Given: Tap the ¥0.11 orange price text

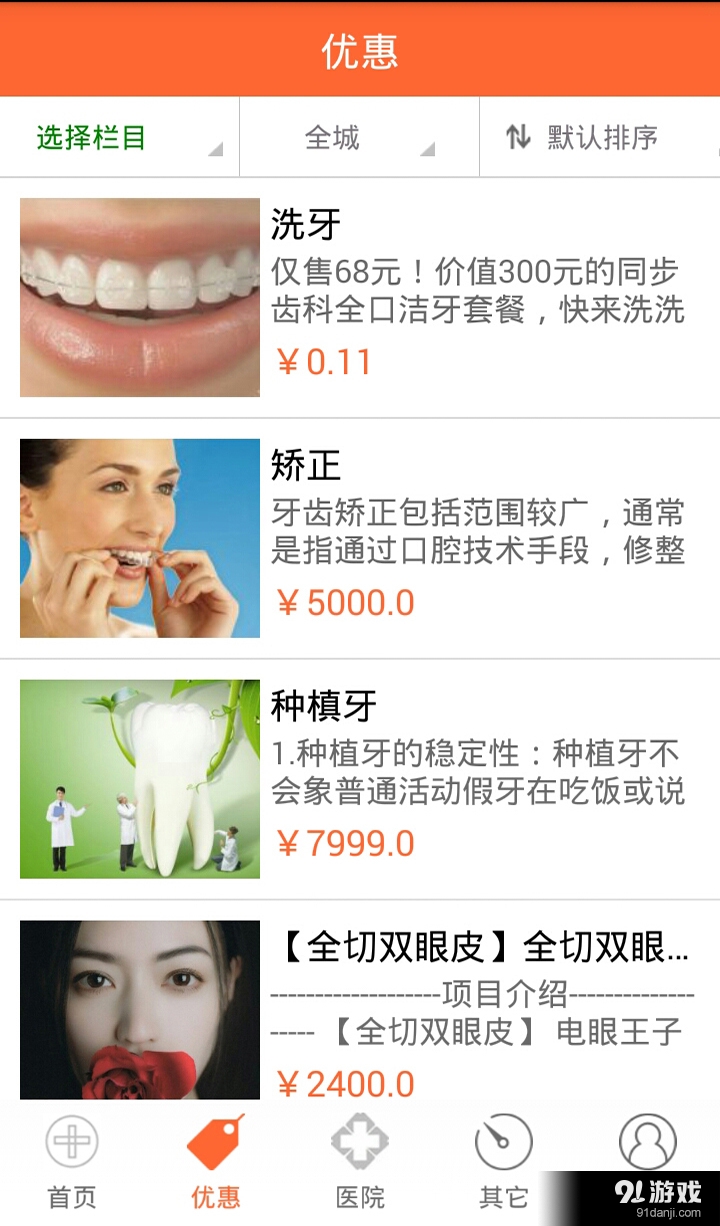Looking at the screenshot, I should [x=323, y=362].
